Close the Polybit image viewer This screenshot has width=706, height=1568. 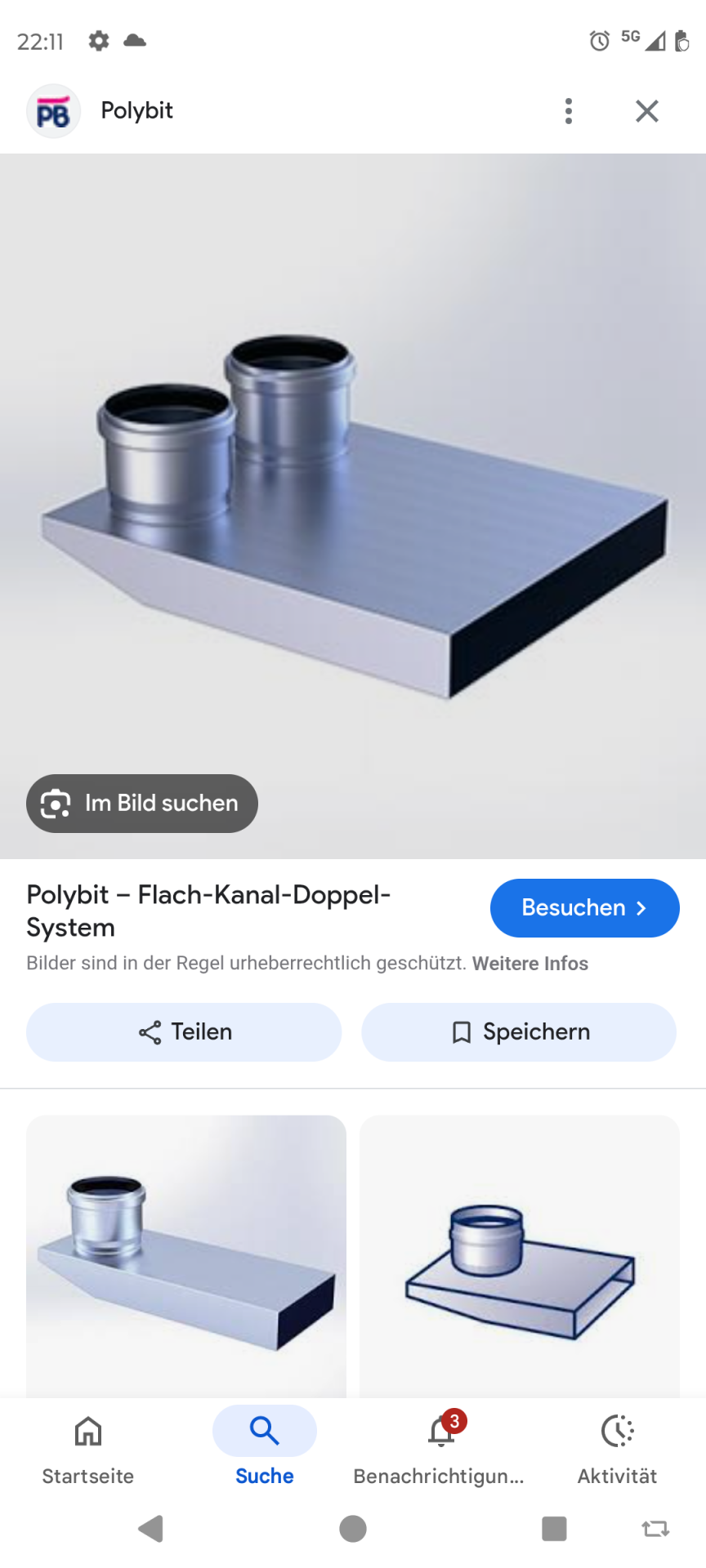[x=646, y=111]
